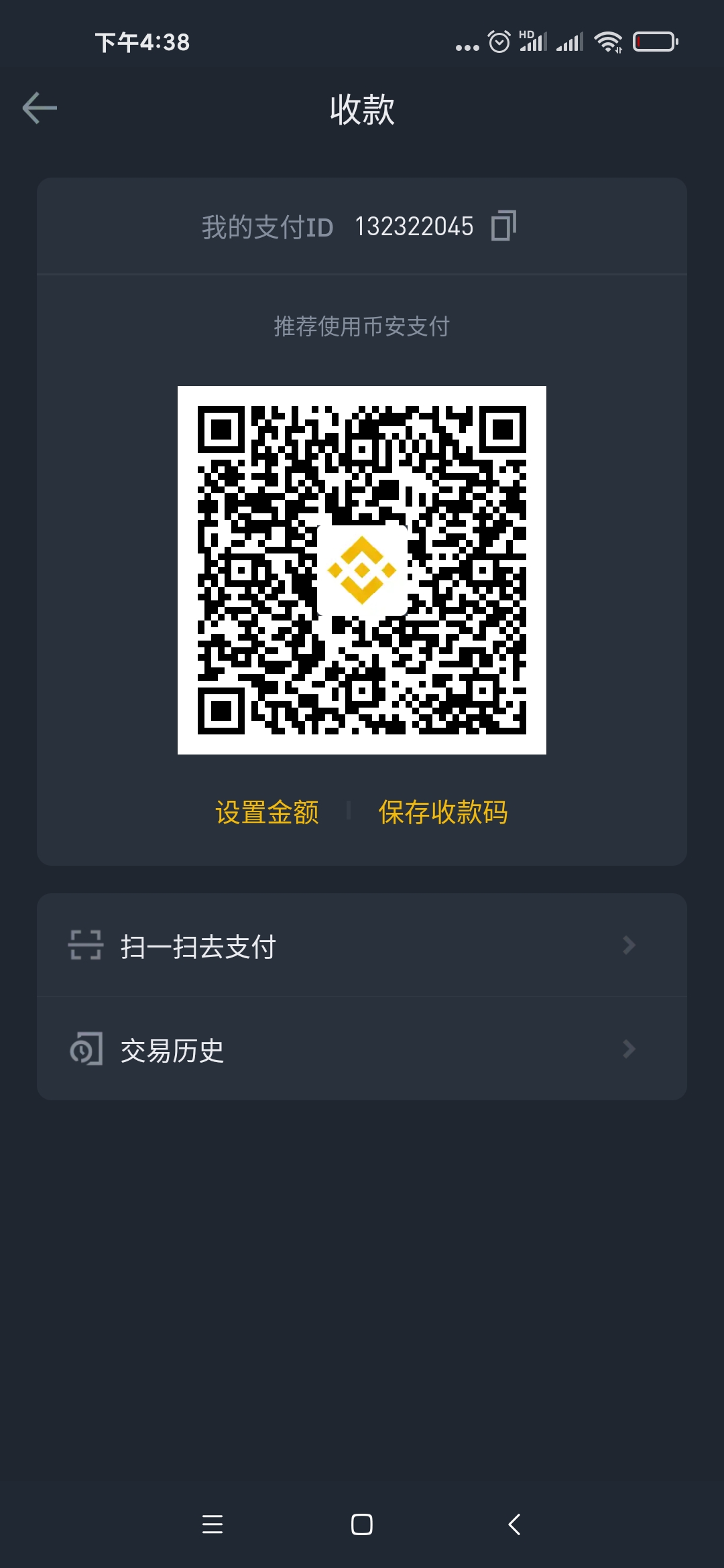Open 扫一扫去支付 to scan and pay
The height and width of the screenshot is (1568, 724).
pos(362,945)
